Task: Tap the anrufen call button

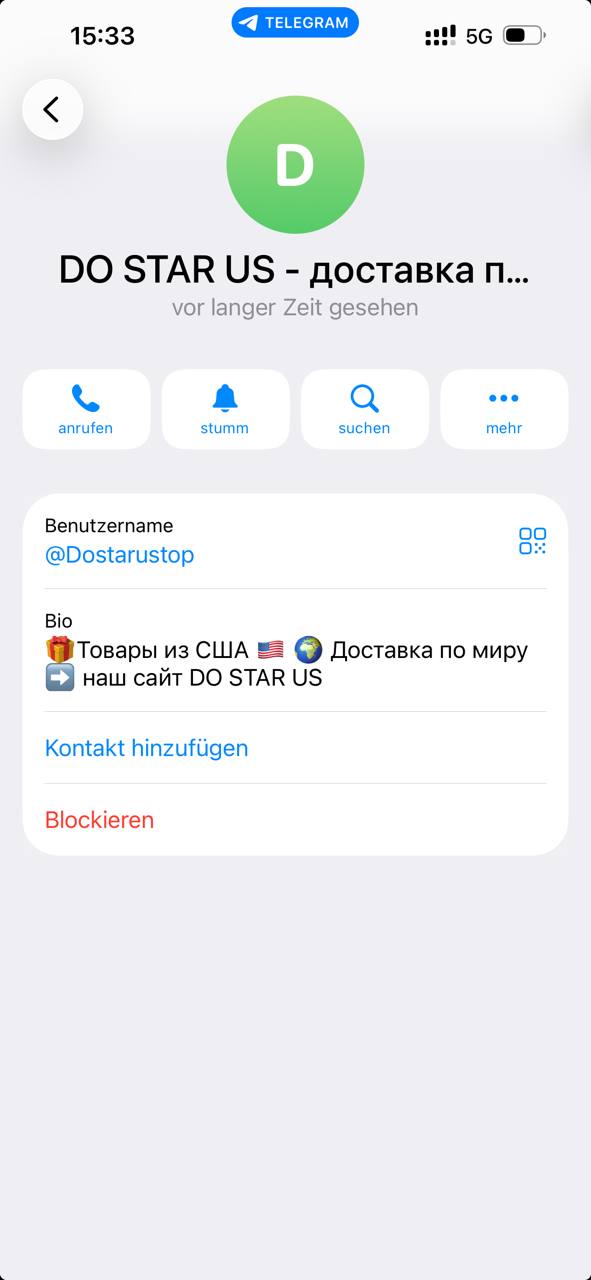Action: (86, 410)
